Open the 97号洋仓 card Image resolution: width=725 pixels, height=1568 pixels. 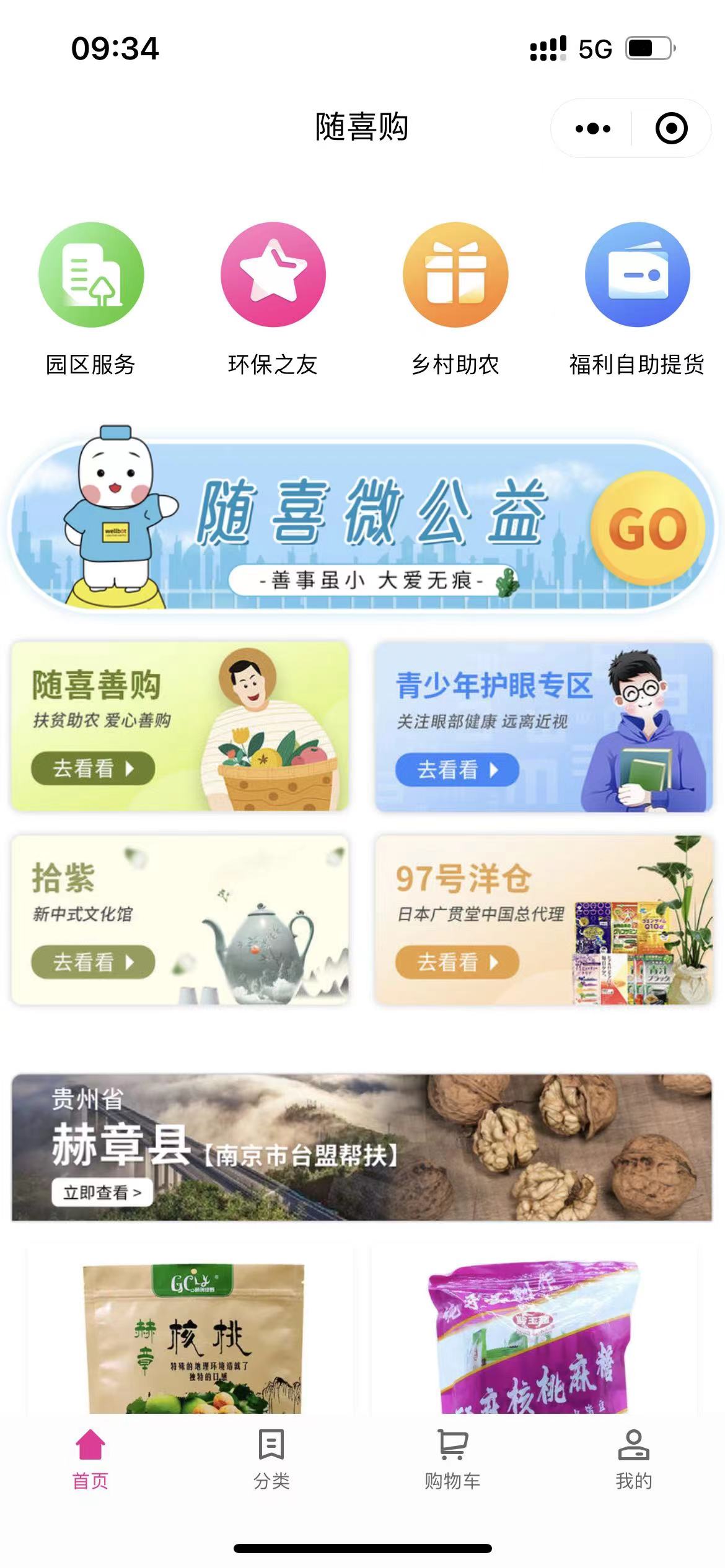(x=543, y=920)
